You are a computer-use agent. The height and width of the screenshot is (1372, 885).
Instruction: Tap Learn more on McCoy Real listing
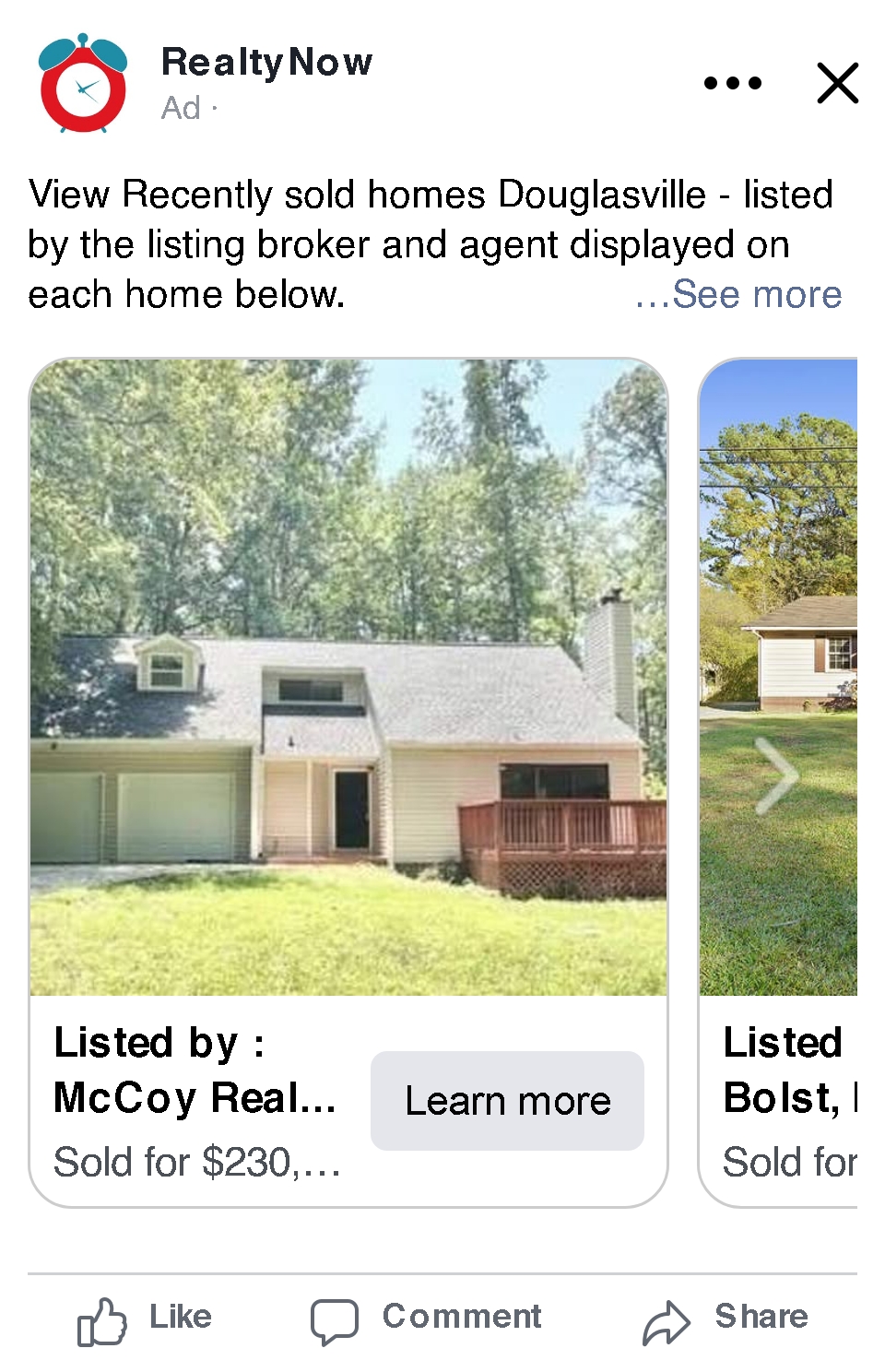(507, 1101)
